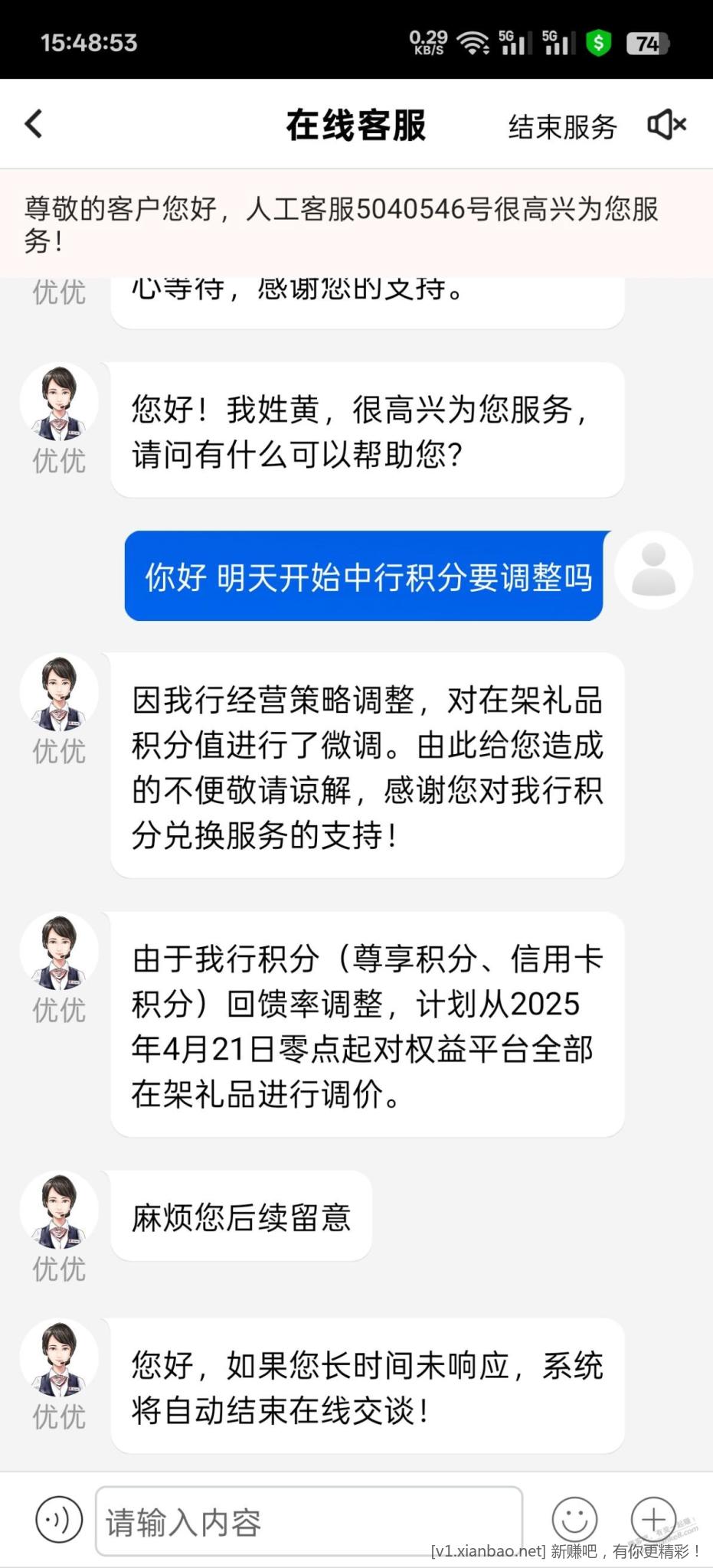This screenshot has height=1568, width=713.
Task: Toggle the mute speaker icon
Action: coord(666,125)
